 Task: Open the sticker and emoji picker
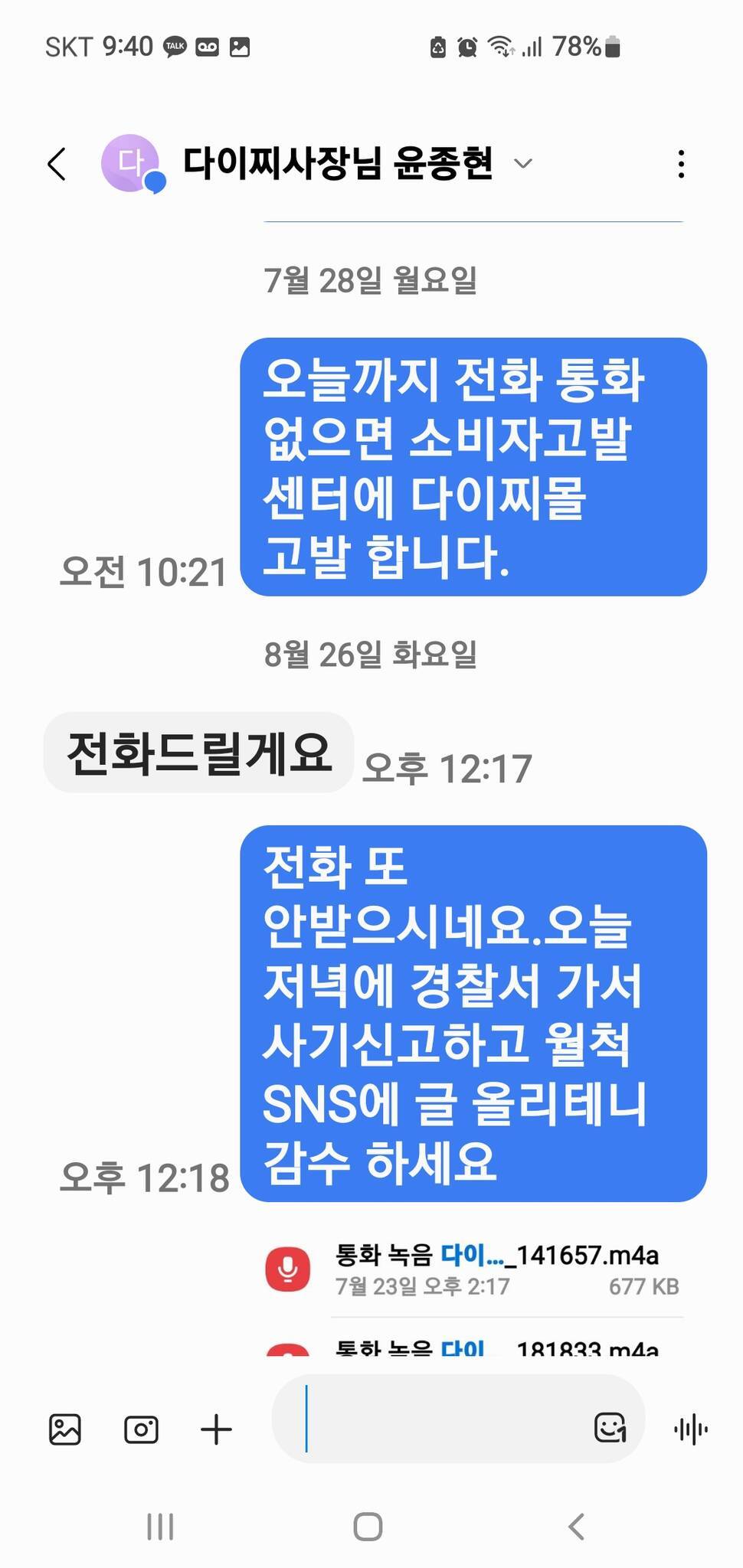610,1428
